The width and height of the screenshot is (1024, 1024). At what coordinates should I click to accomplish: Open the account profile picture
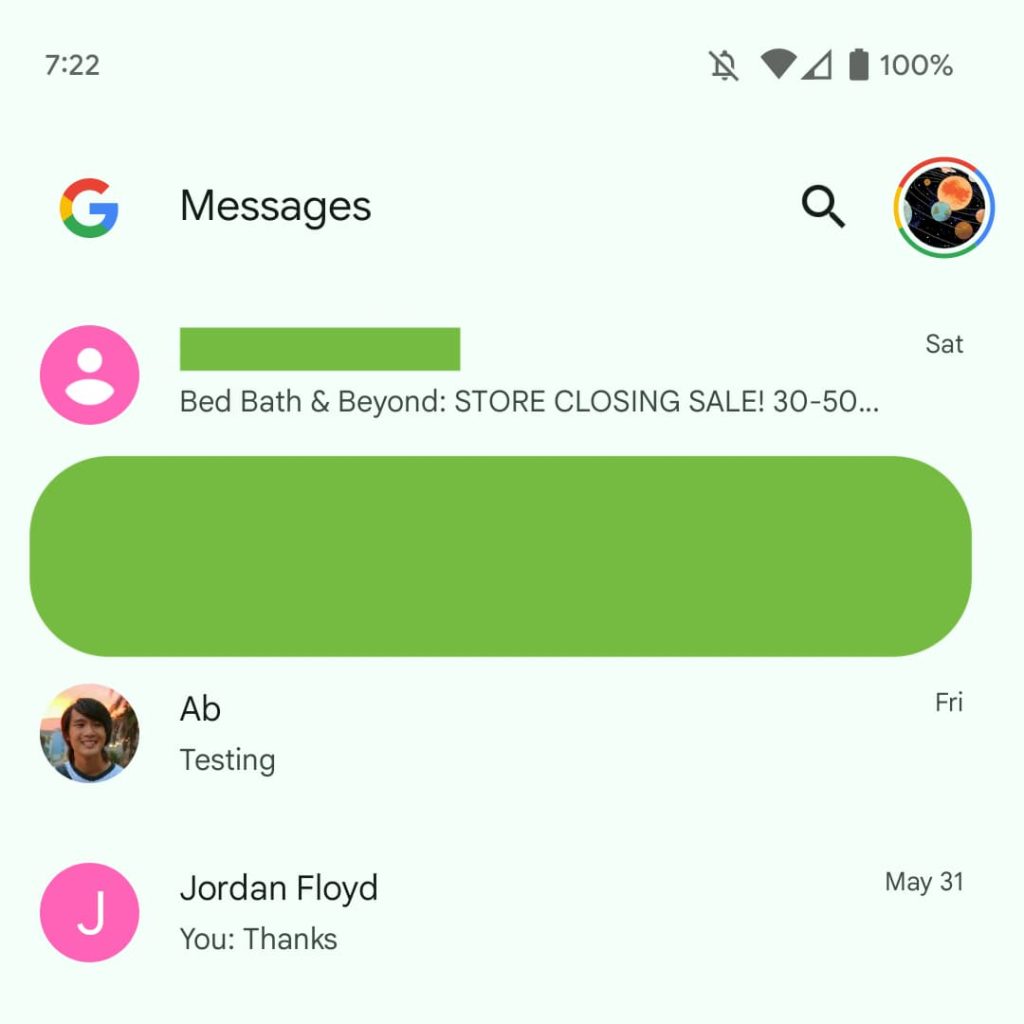pos(943,207)
